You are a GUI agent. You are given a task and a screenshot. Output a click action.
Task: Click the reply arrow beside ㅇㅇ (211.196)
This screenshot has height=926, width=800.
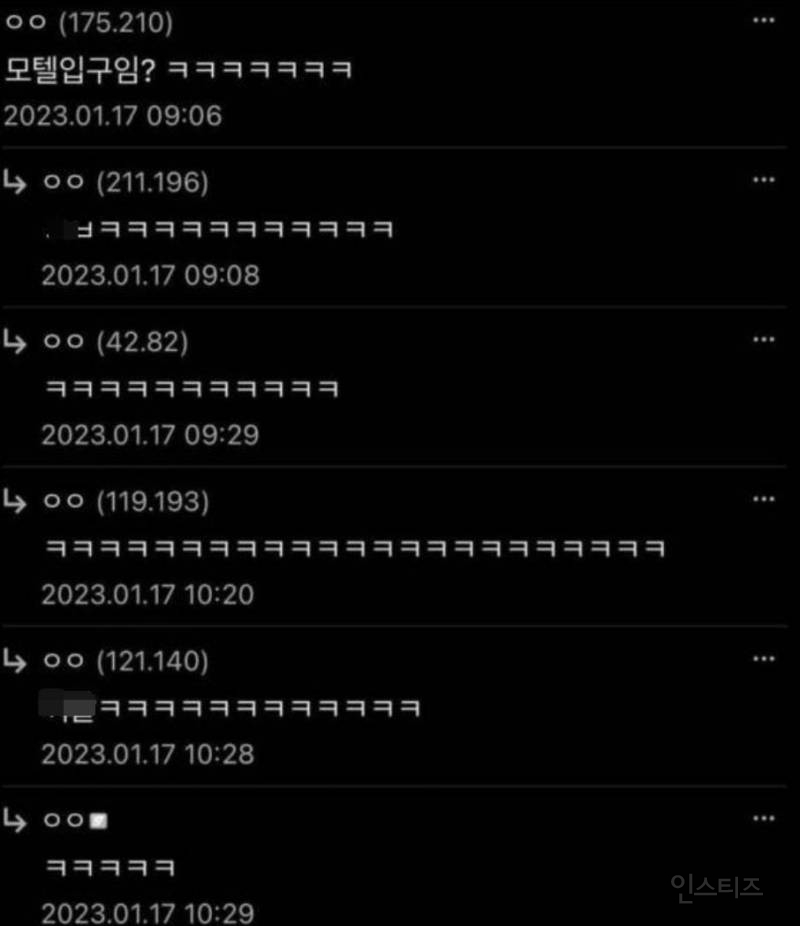point(14,183)
